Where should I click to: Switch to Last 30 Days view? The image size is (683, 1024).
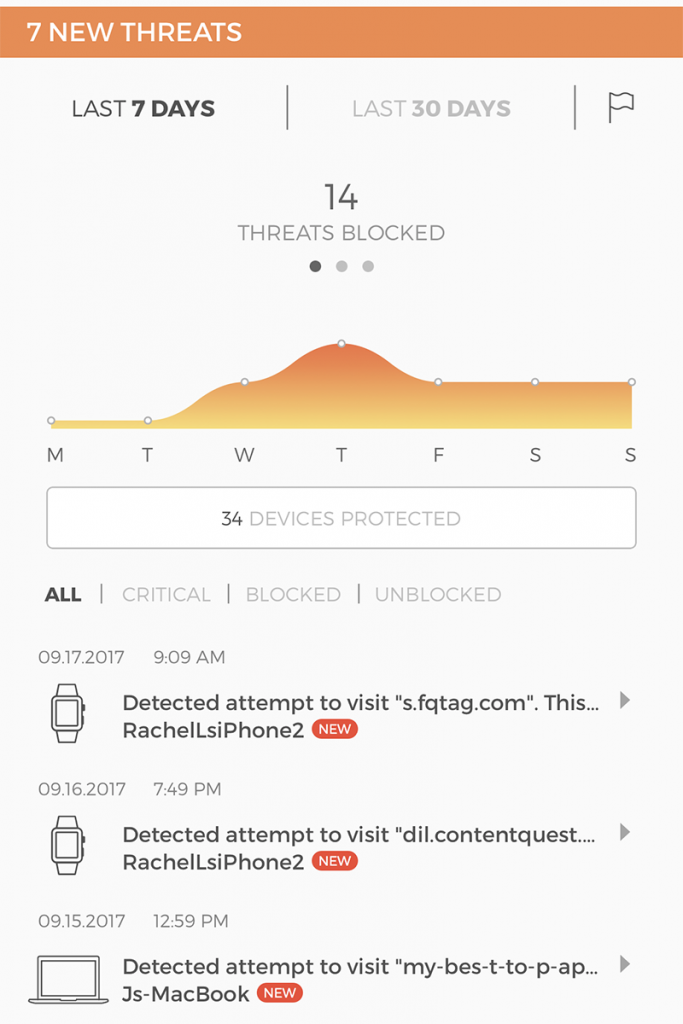431,109
